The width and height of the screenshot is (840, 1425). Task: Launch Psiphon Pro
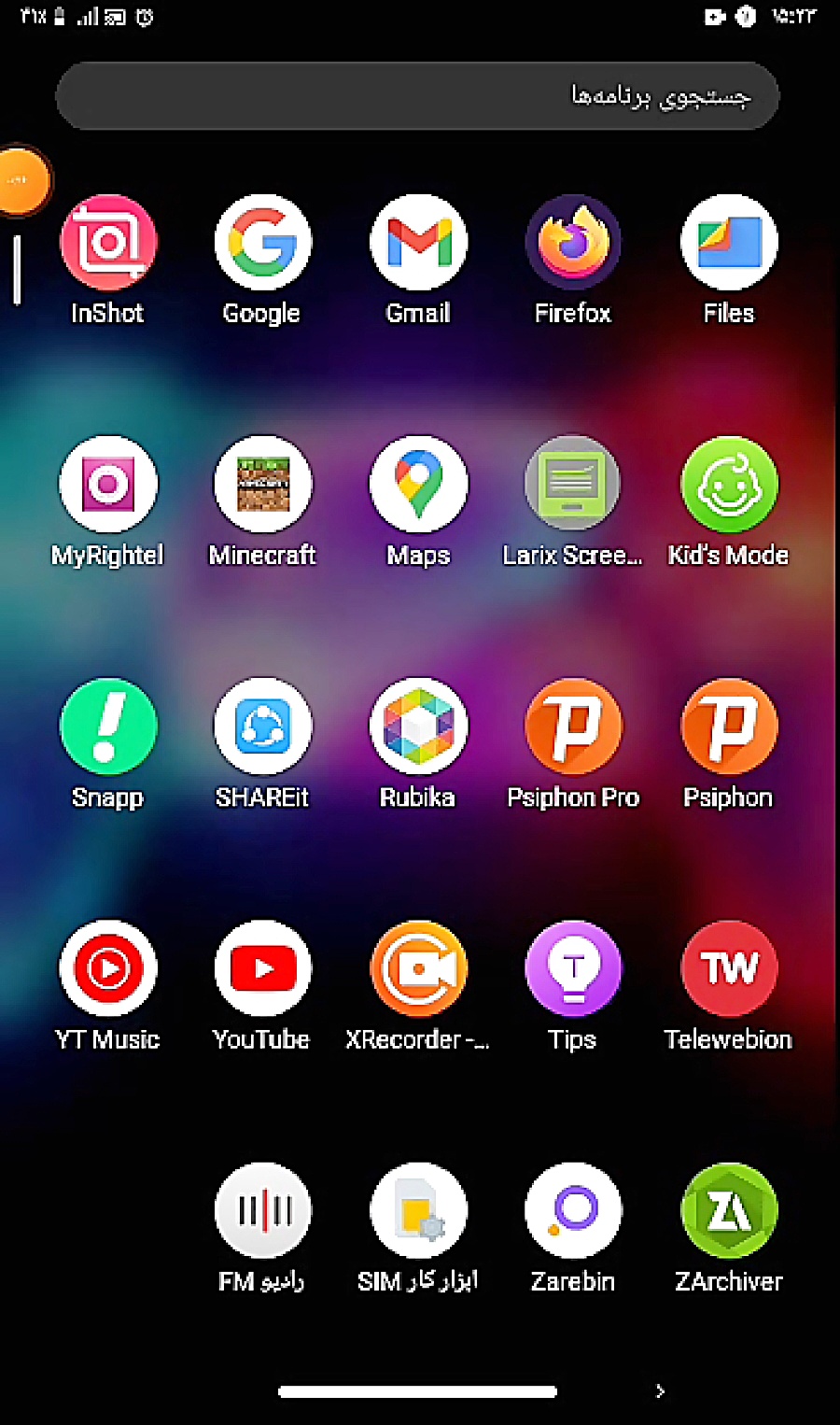pyautogui.click(x=573, y=727)
